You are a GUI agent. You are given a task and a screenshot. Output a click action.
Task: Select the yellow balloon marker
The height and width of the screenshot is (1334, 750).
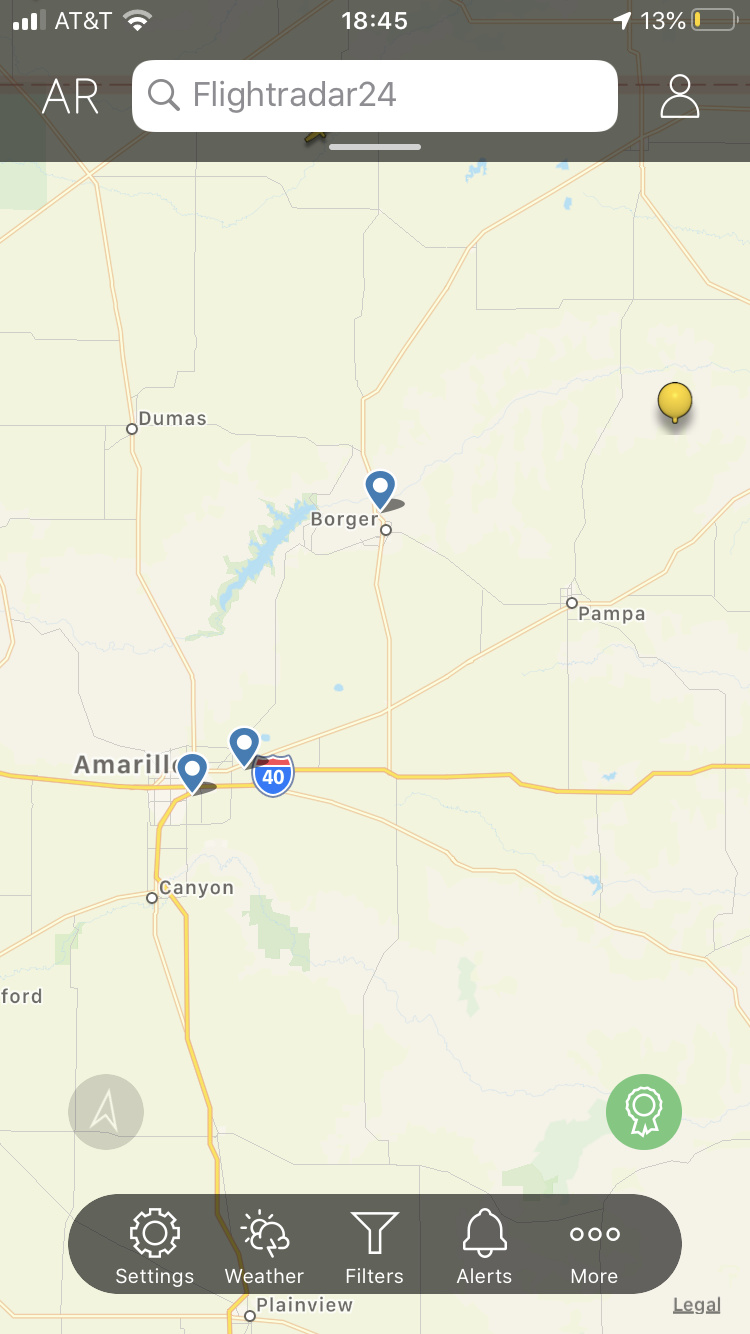click(675, 401)
